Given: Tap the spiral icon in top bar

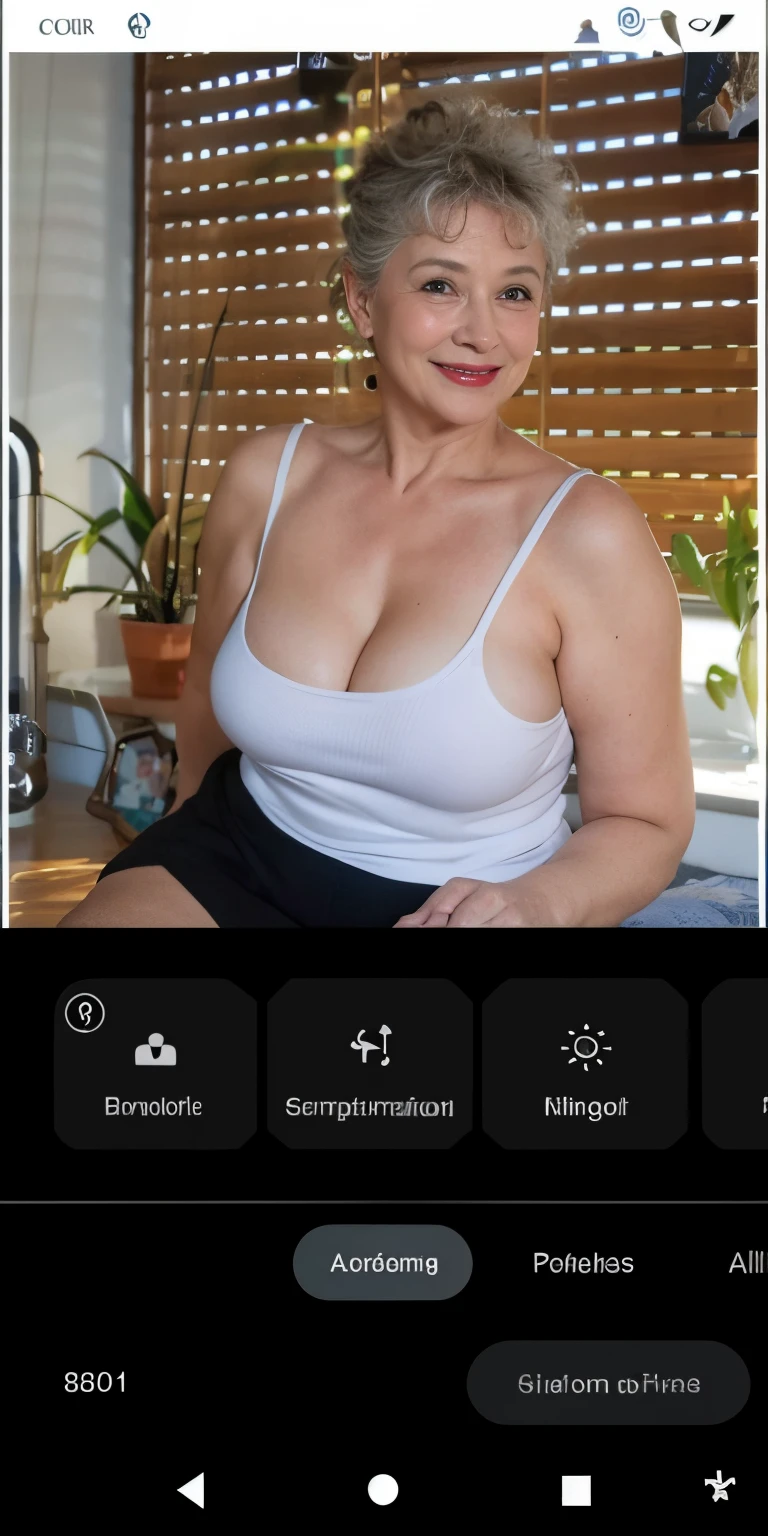Looking at the screenshot, I should tap(630, 22).
